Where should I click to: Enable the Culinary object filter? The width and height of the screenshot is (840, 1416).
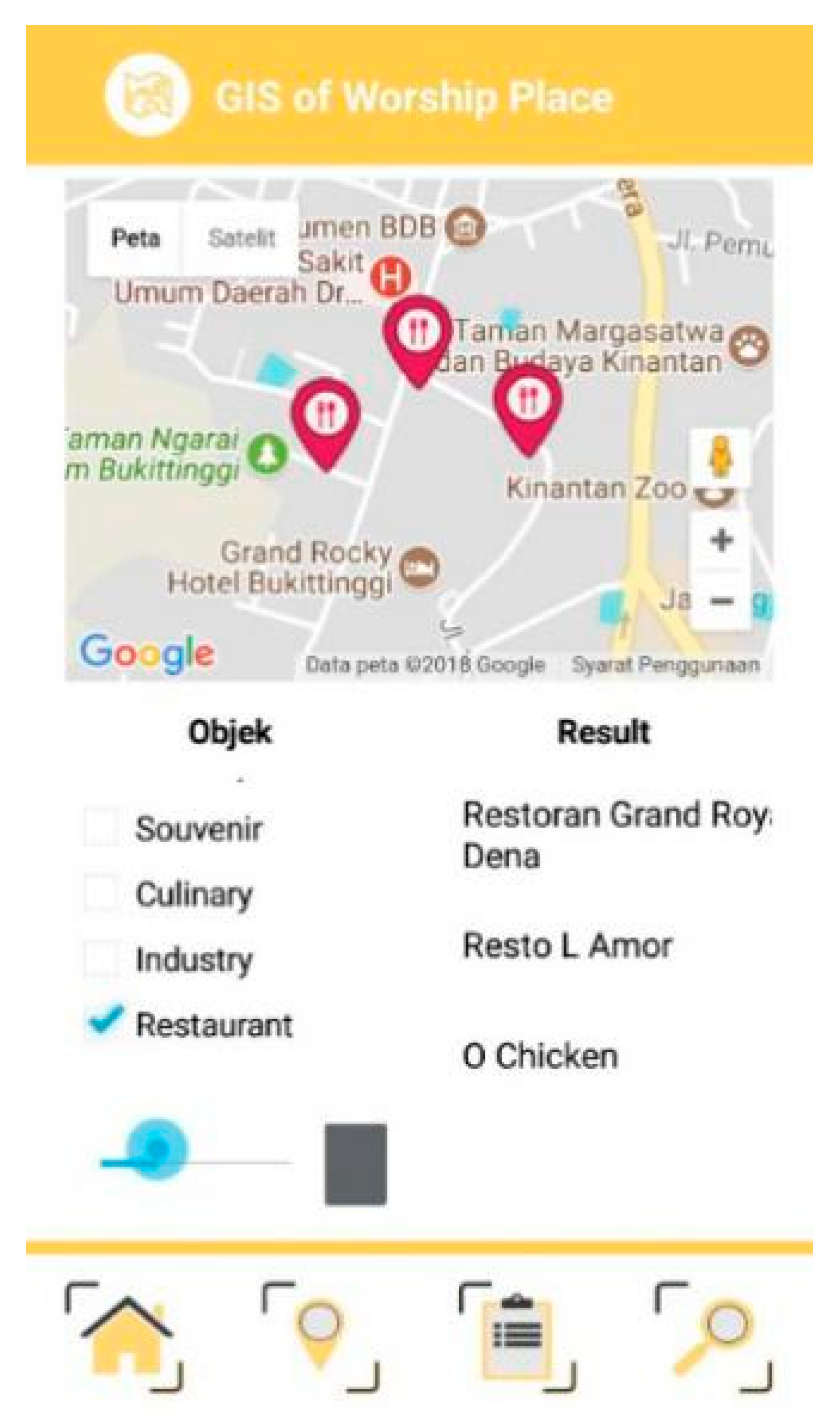[101, 893]
